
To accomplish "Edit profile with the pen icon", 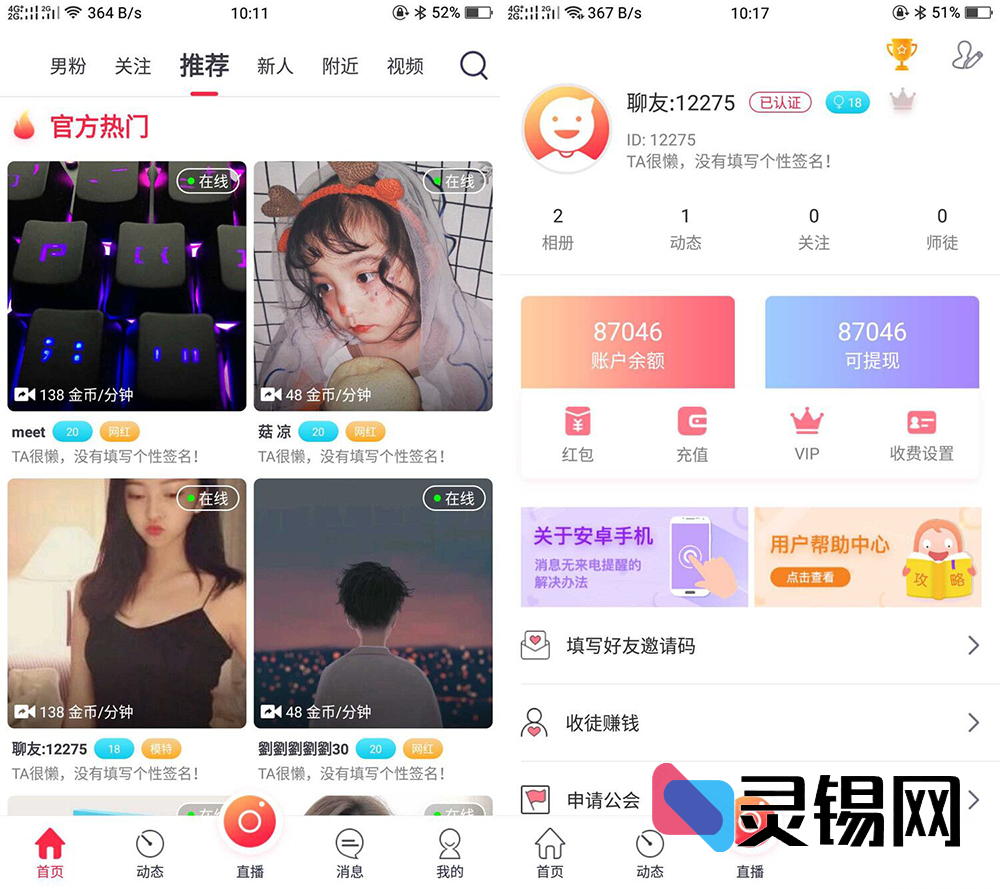I will pos(966,55).
